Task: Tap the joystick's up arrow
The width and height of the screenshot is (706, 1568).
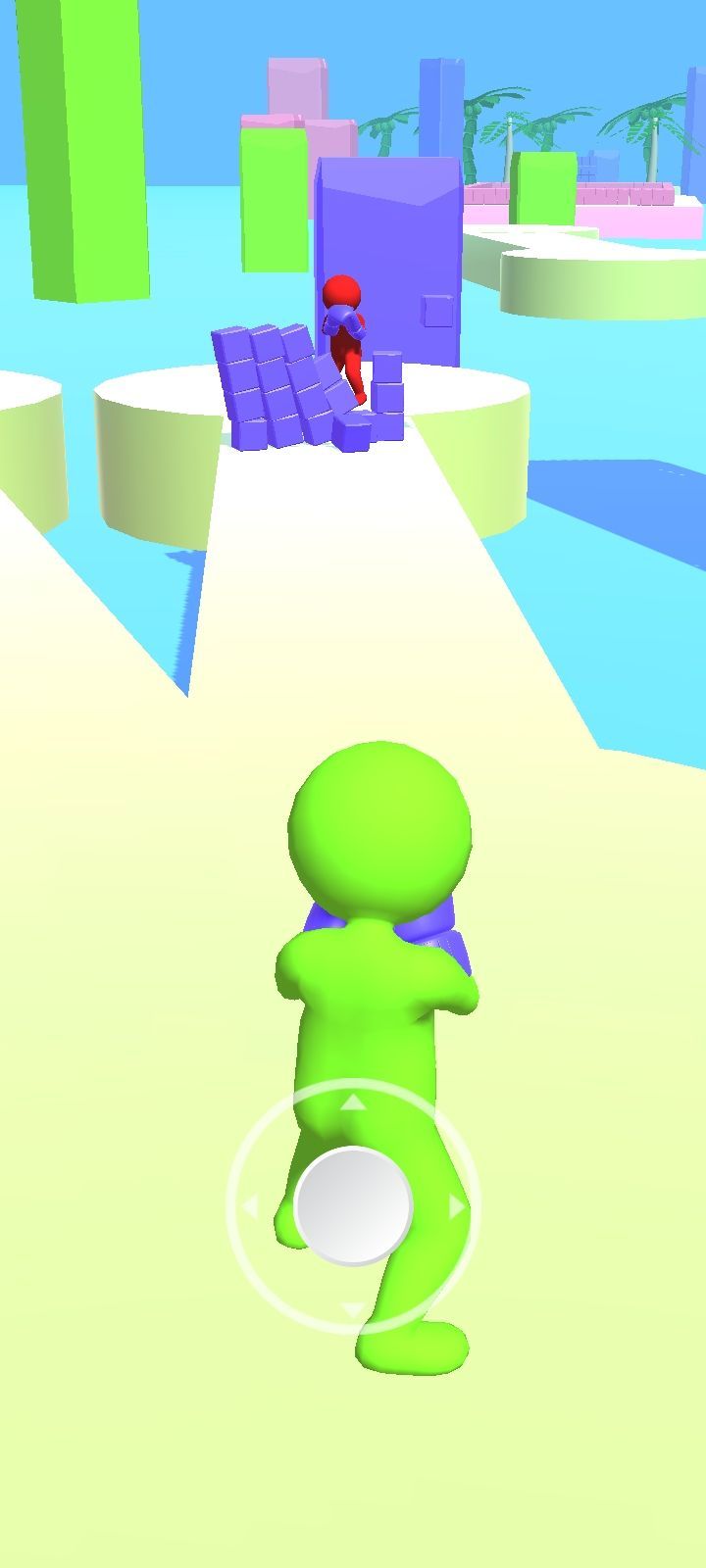Action: tap(353, 1103)
